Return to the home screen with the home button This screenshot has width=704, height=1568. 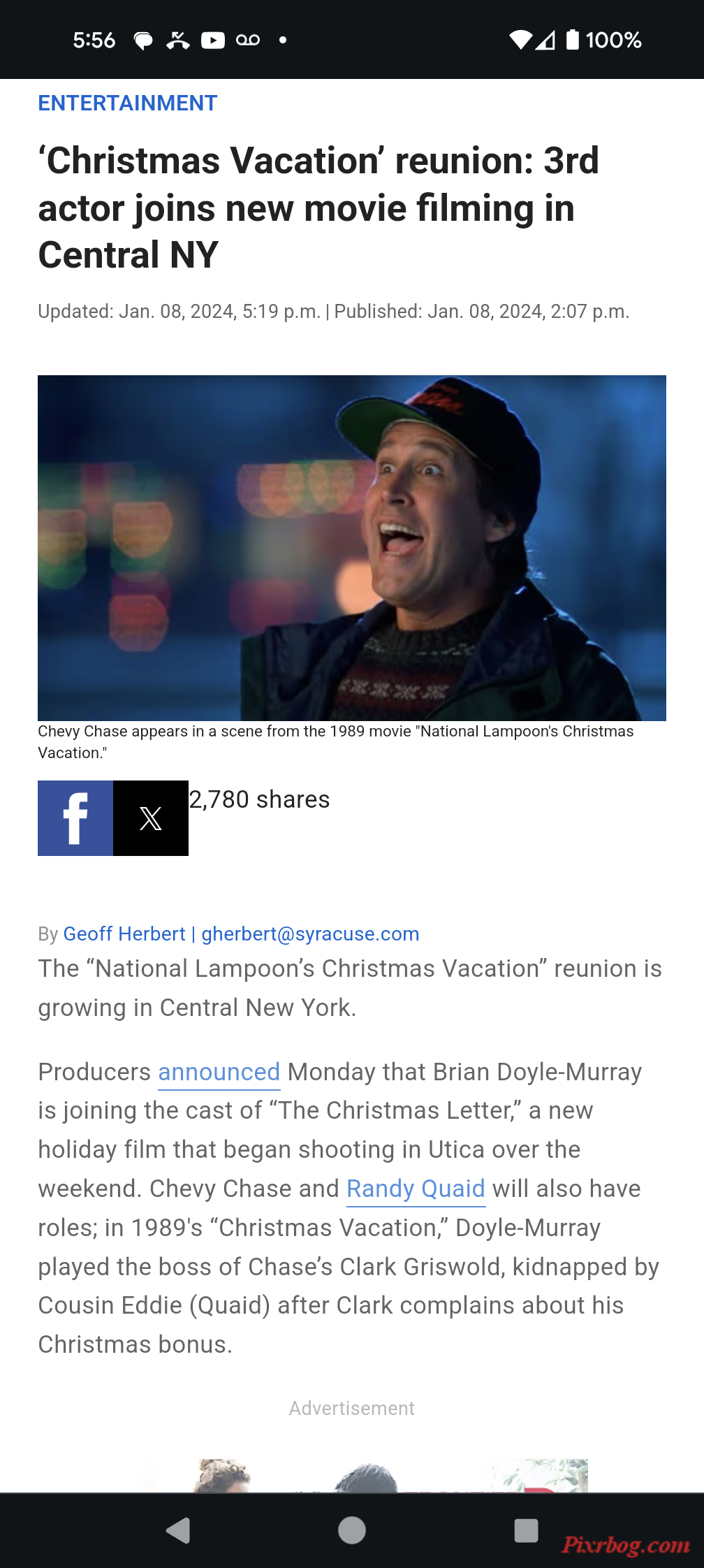352,1530
